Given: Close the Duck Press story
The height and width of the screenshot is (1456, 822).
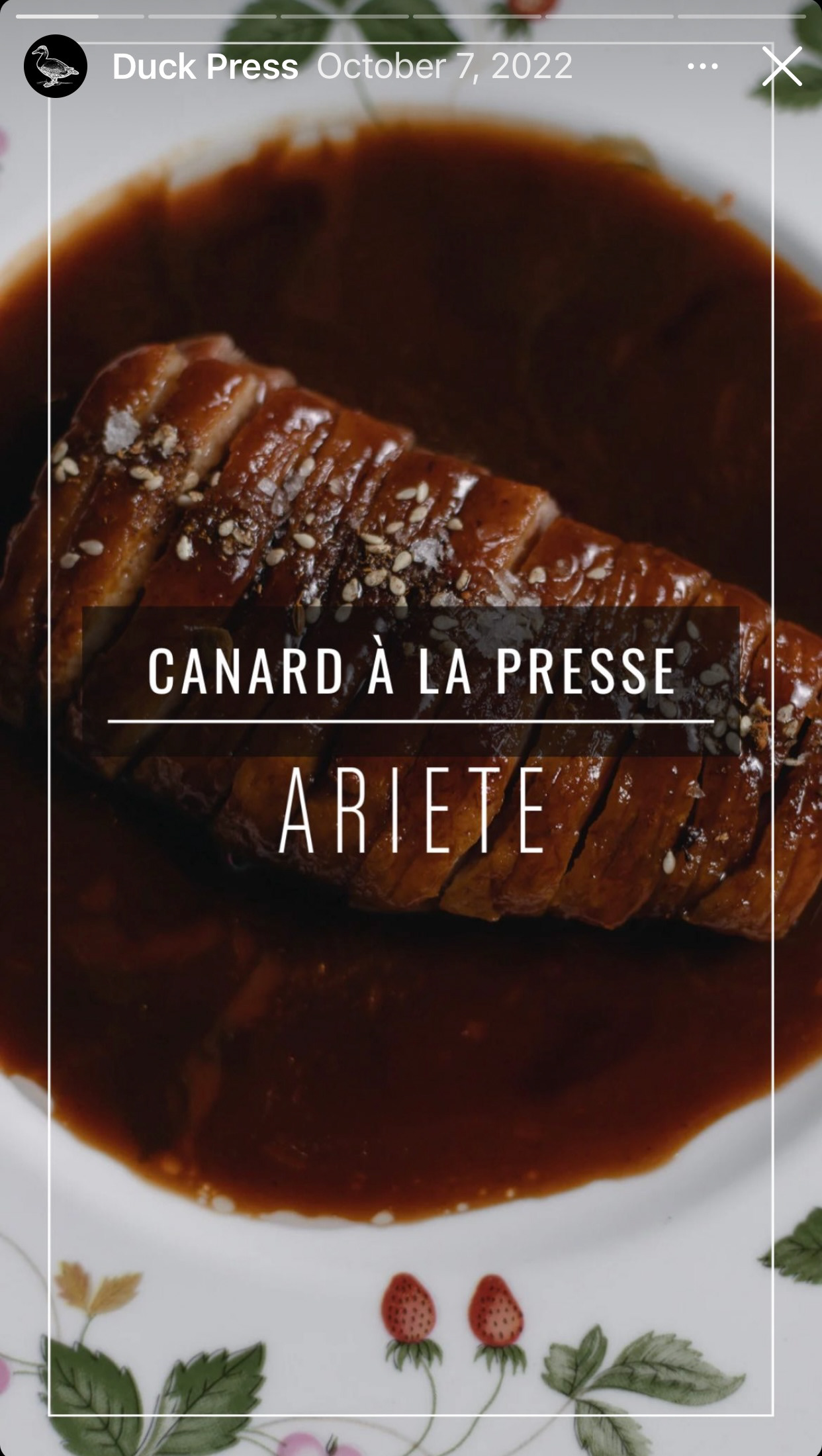Looking at the screenshot, I should [782, 66].
